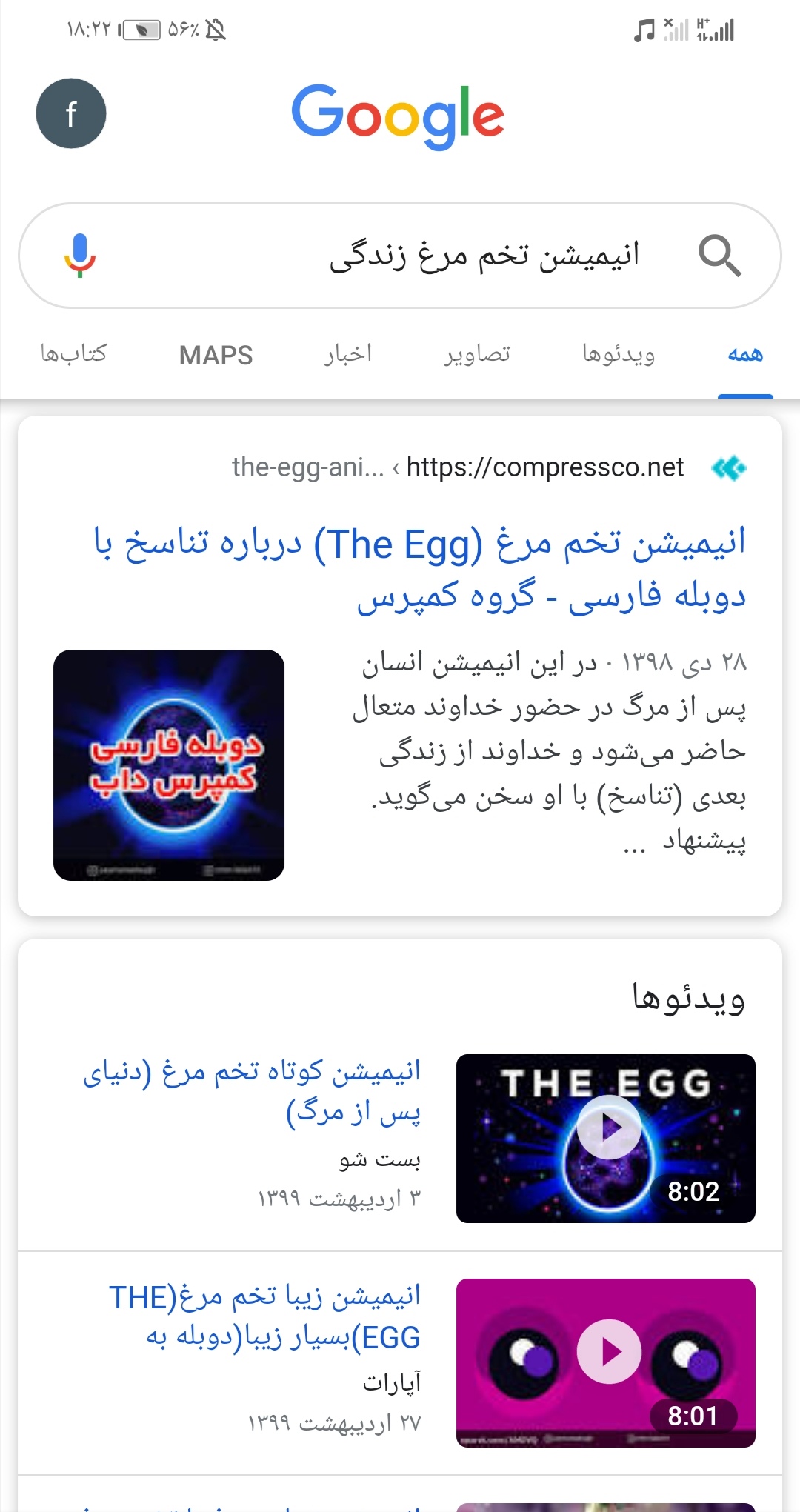Open the account avatar labeled f
800x1512 pixels.
coord(71,113)
